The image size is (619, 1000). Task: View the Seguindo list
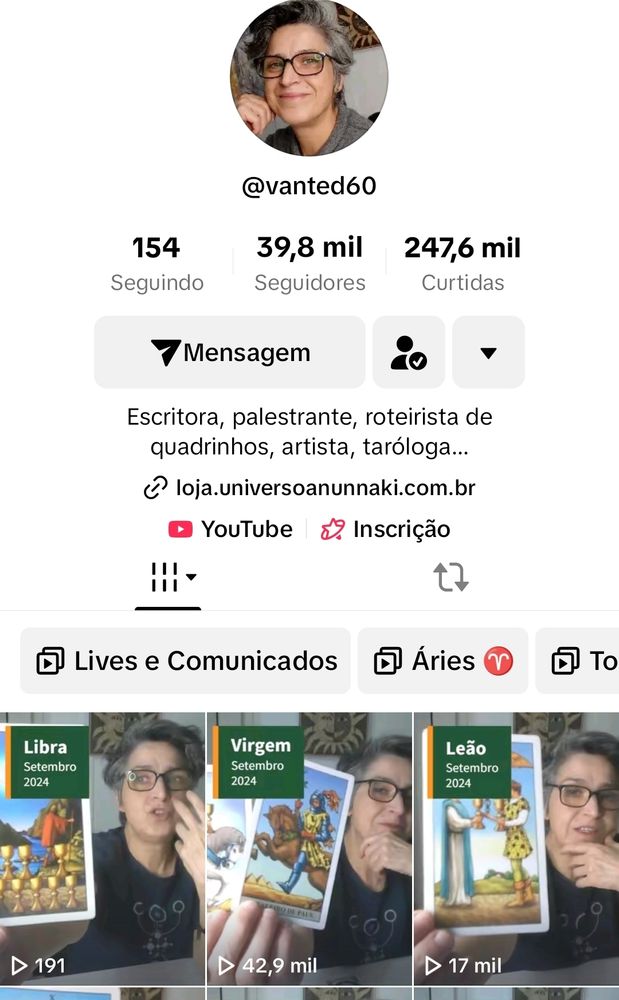pos(156,263)
